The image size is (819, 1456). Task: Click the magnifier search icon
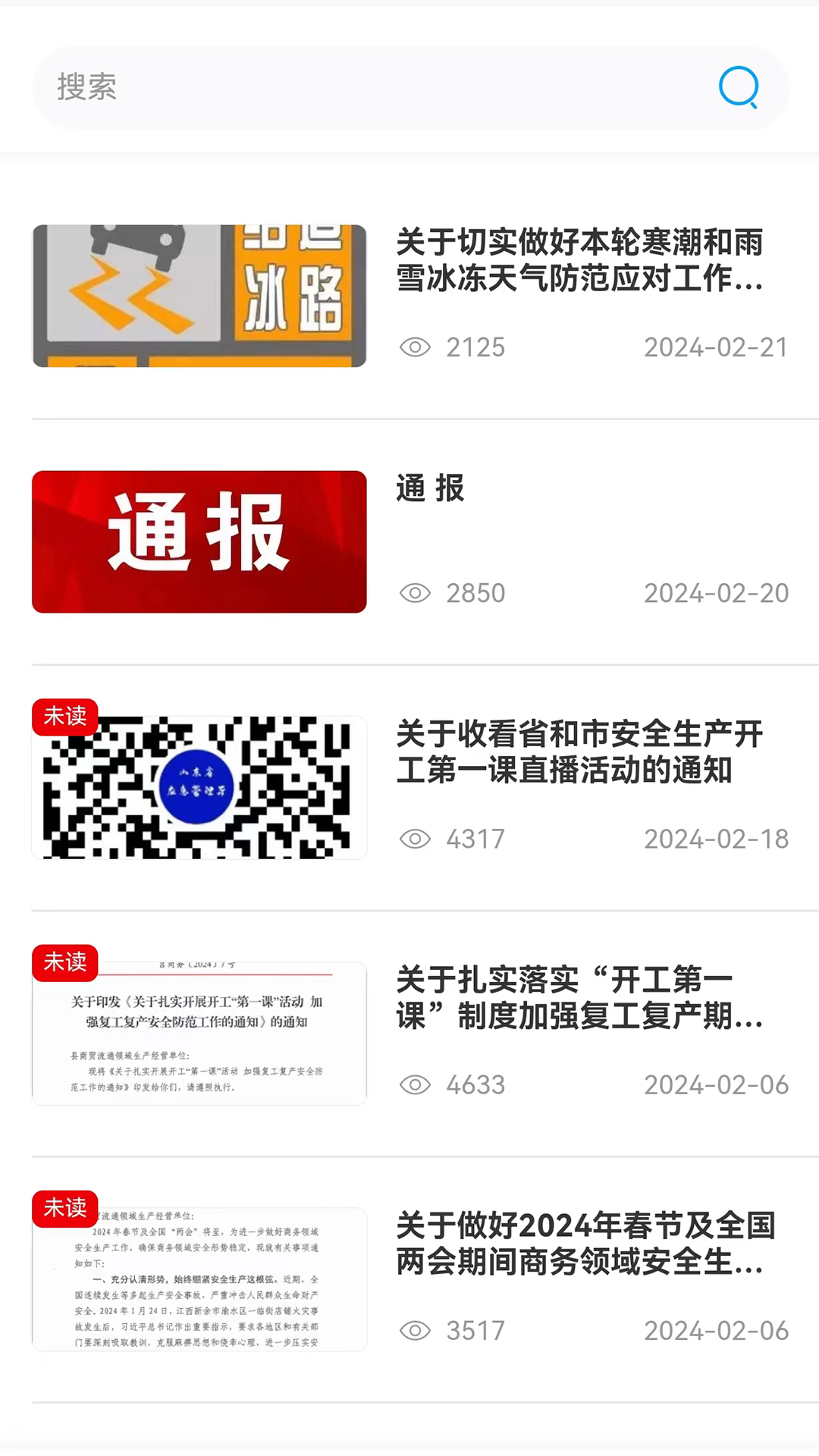[x=738, y=87]
